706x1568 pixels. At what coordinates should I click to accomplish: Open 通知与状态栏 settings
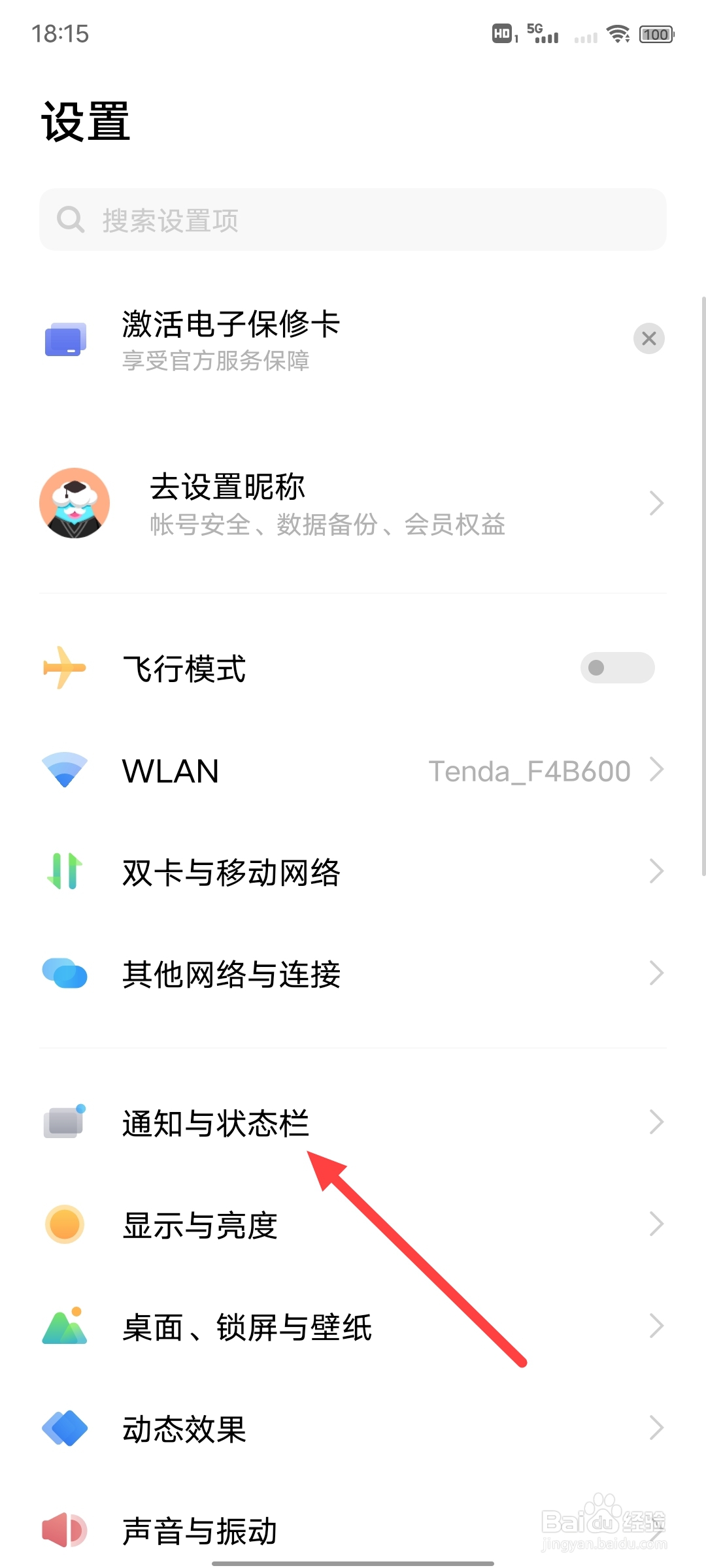tap(353, 1123)
